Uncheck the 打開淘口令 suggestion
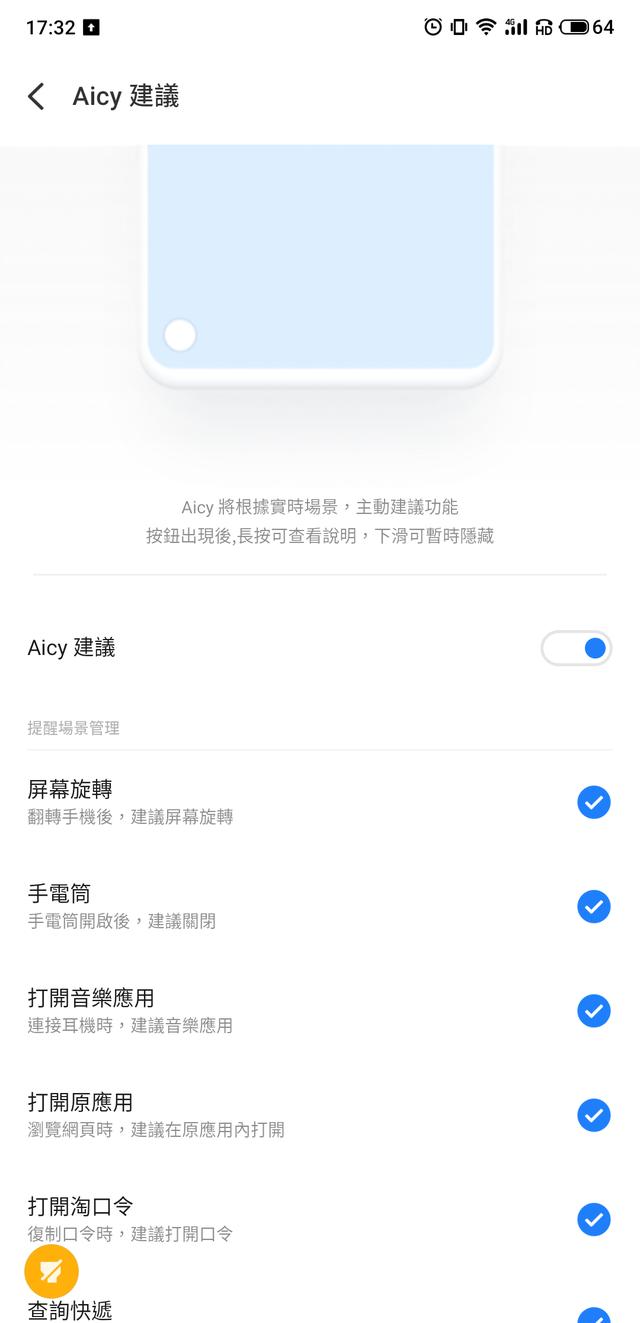The height and width of the screenshot is (1323, 640). (594, 1219)
